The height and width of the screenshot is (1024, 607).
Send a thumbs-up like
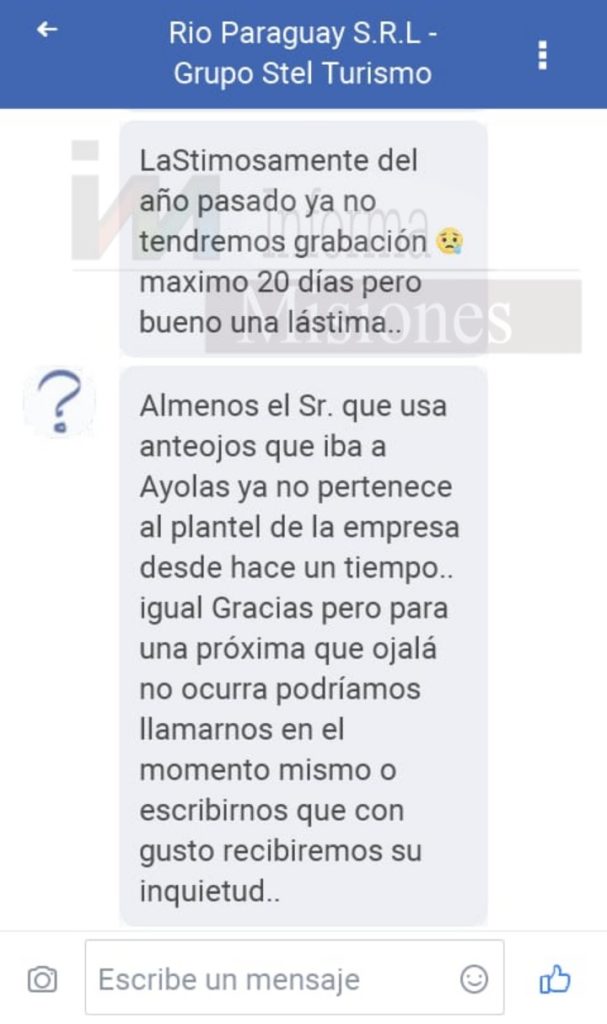click(x=555, y=979)
